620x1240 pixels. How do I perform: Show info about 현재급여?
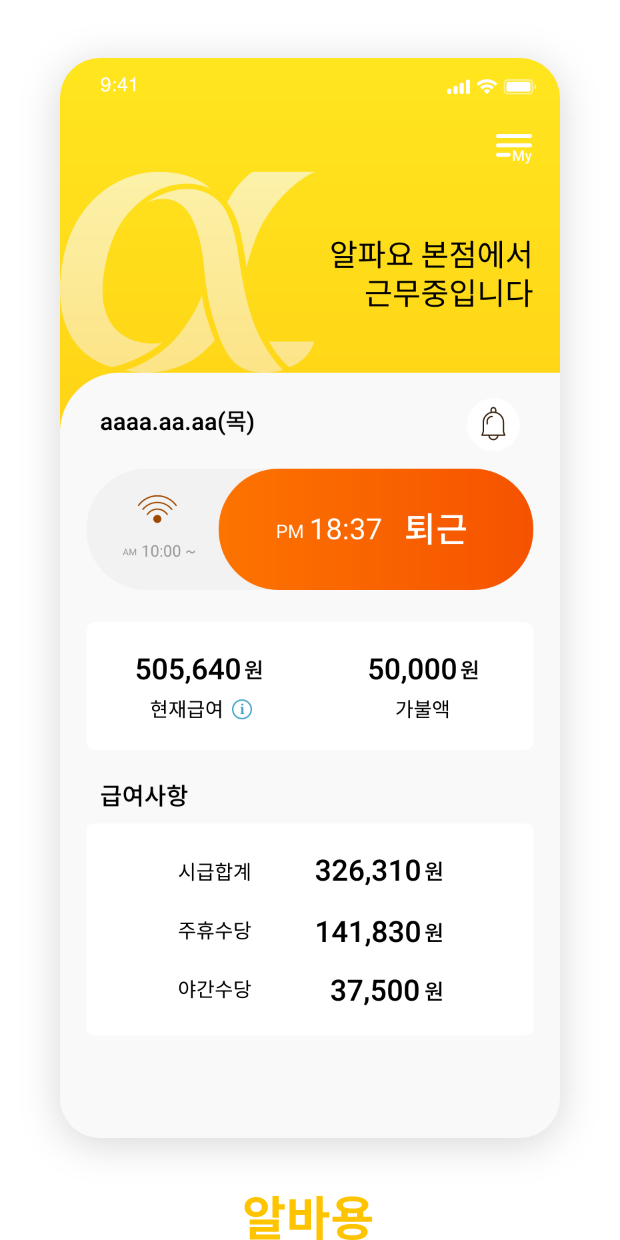pos(242,709)
